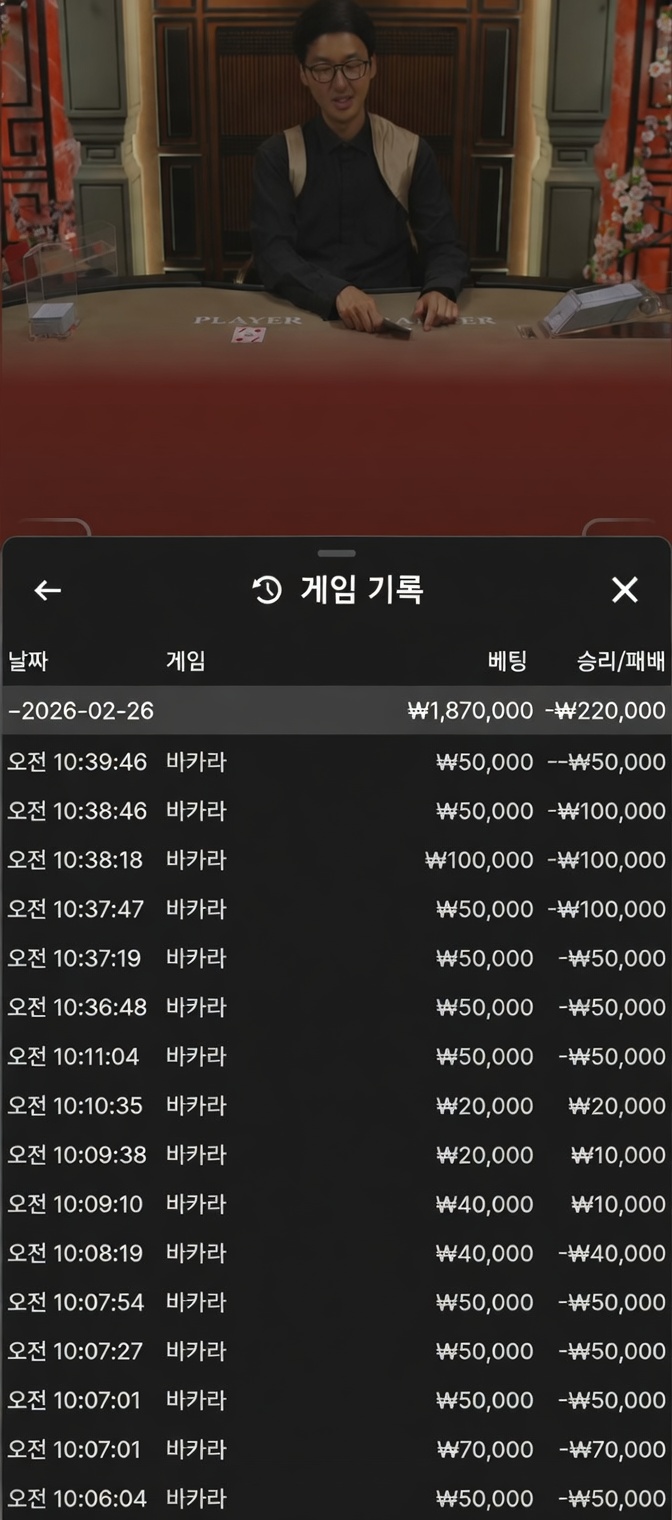Screen dimensions: 672x1520
Task: Open the 오전 10:38:46 baccarat record
Action: pos(336,811)
